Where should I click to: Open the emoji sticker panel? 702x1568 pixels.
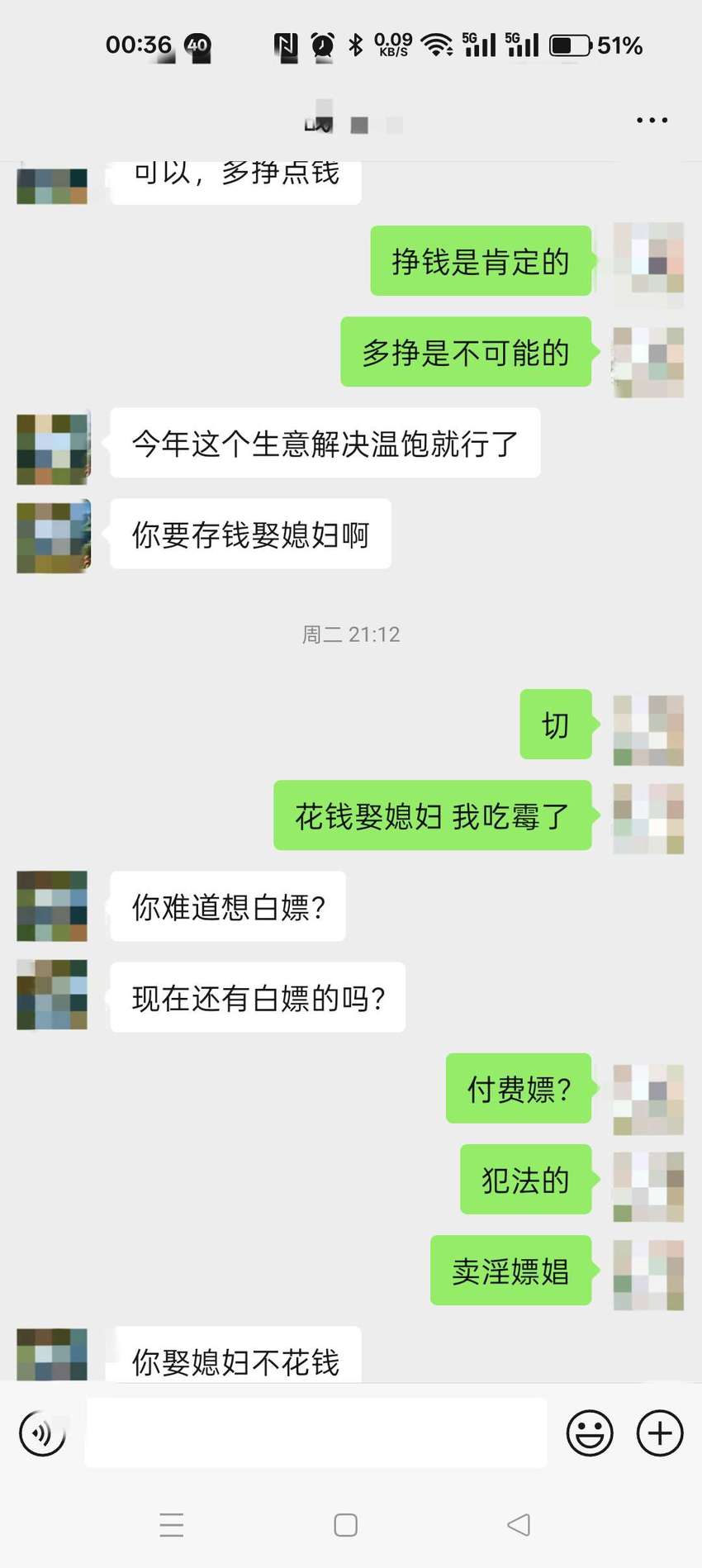(x=590, y=1433)
